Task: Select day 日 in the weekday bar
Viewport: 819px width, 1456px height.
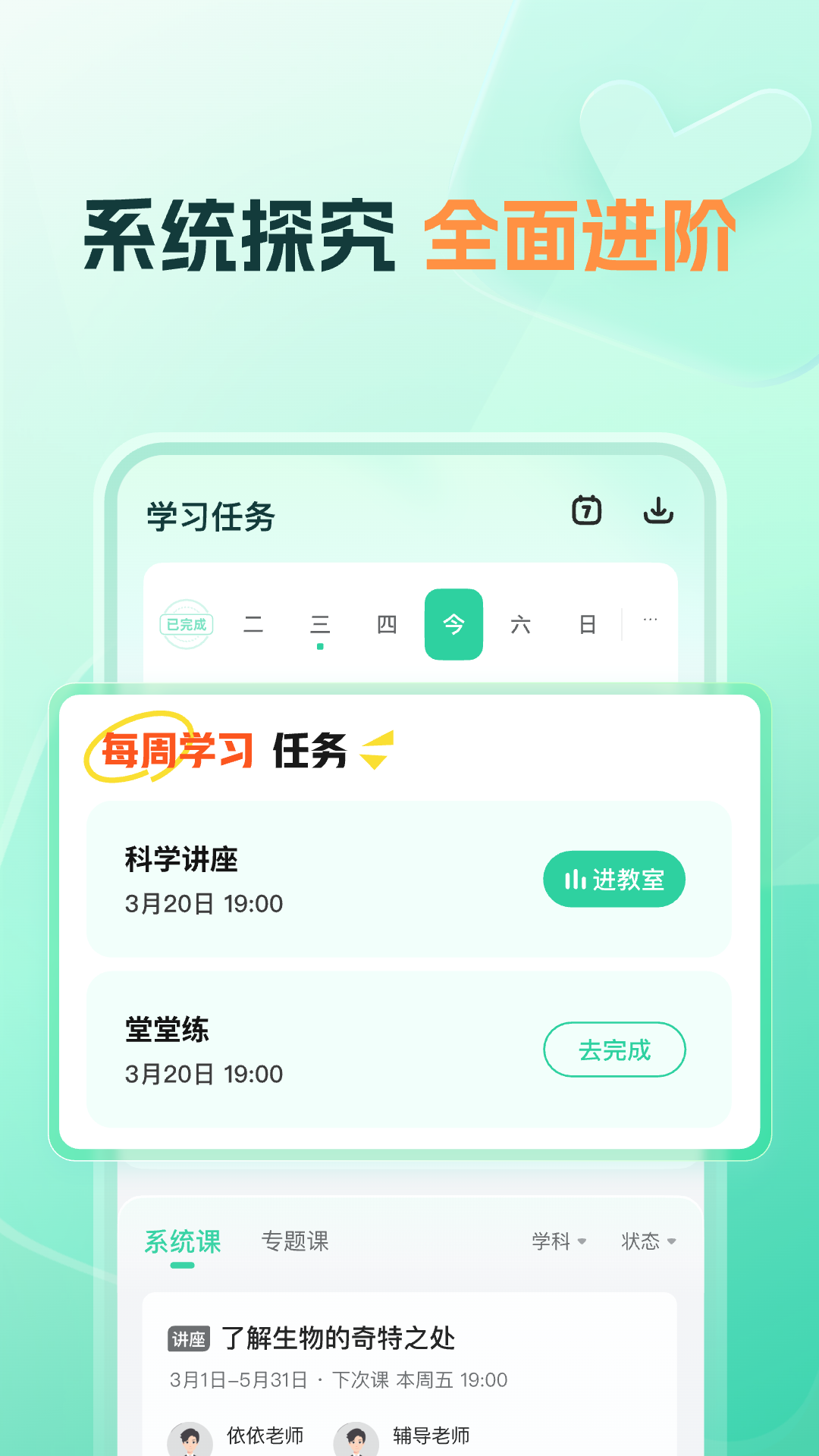Action: tap(587, 623)
